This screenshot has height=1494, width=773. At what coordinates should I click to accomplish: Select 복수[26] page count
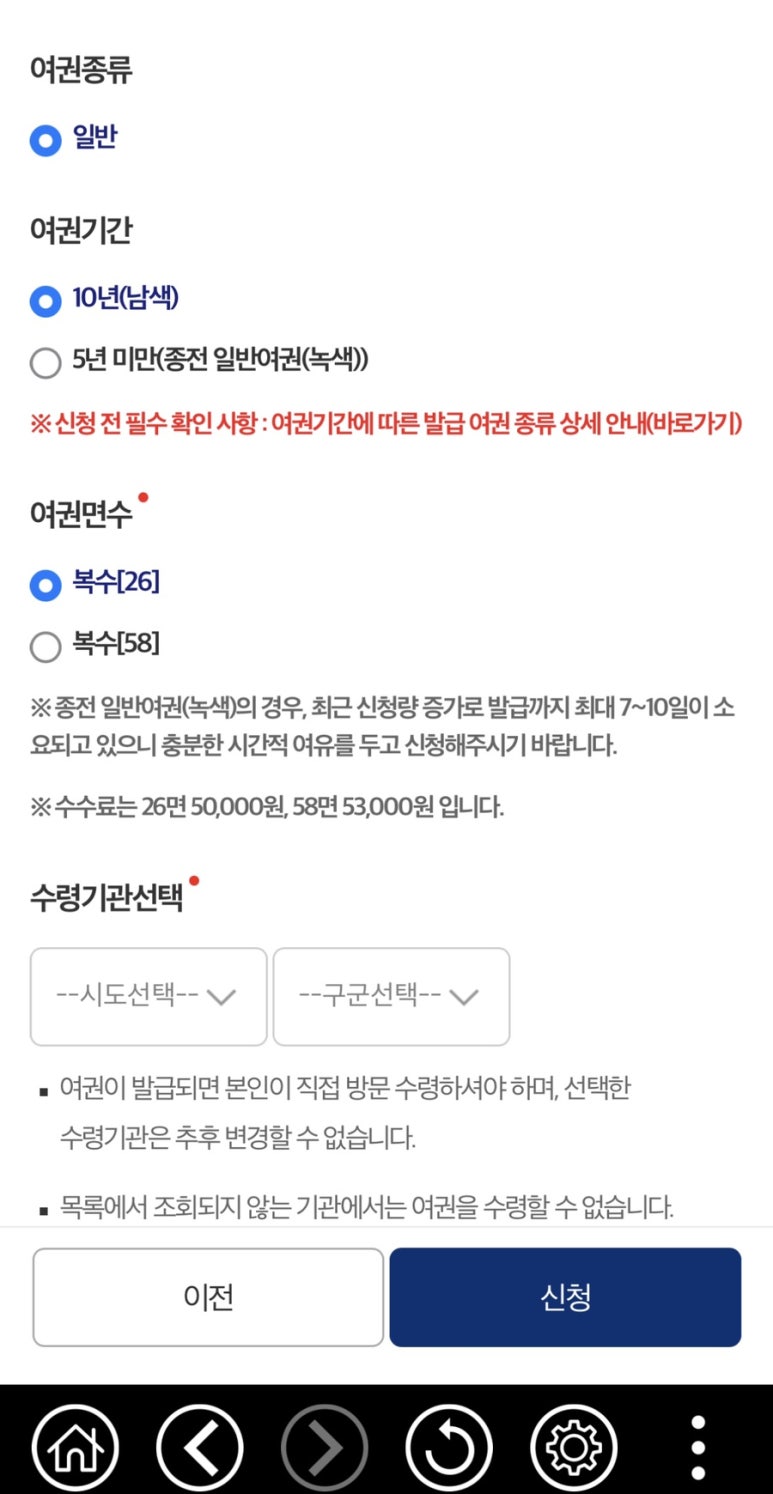pyautogui.click(x=46, y=584)
